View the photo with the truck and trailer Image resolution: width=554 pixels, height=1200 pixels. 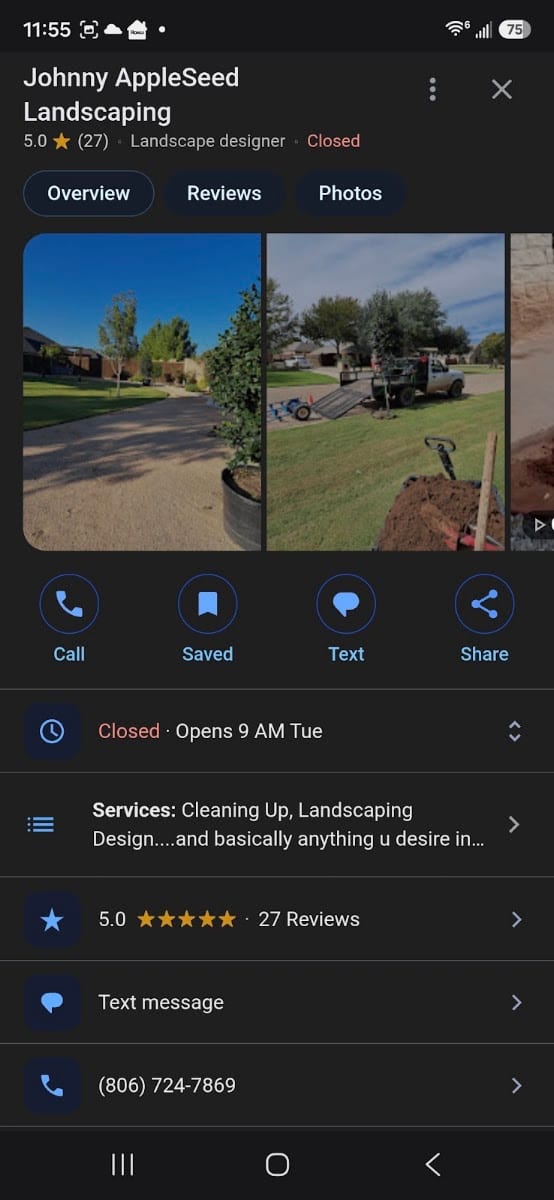(x=385, y=392)
